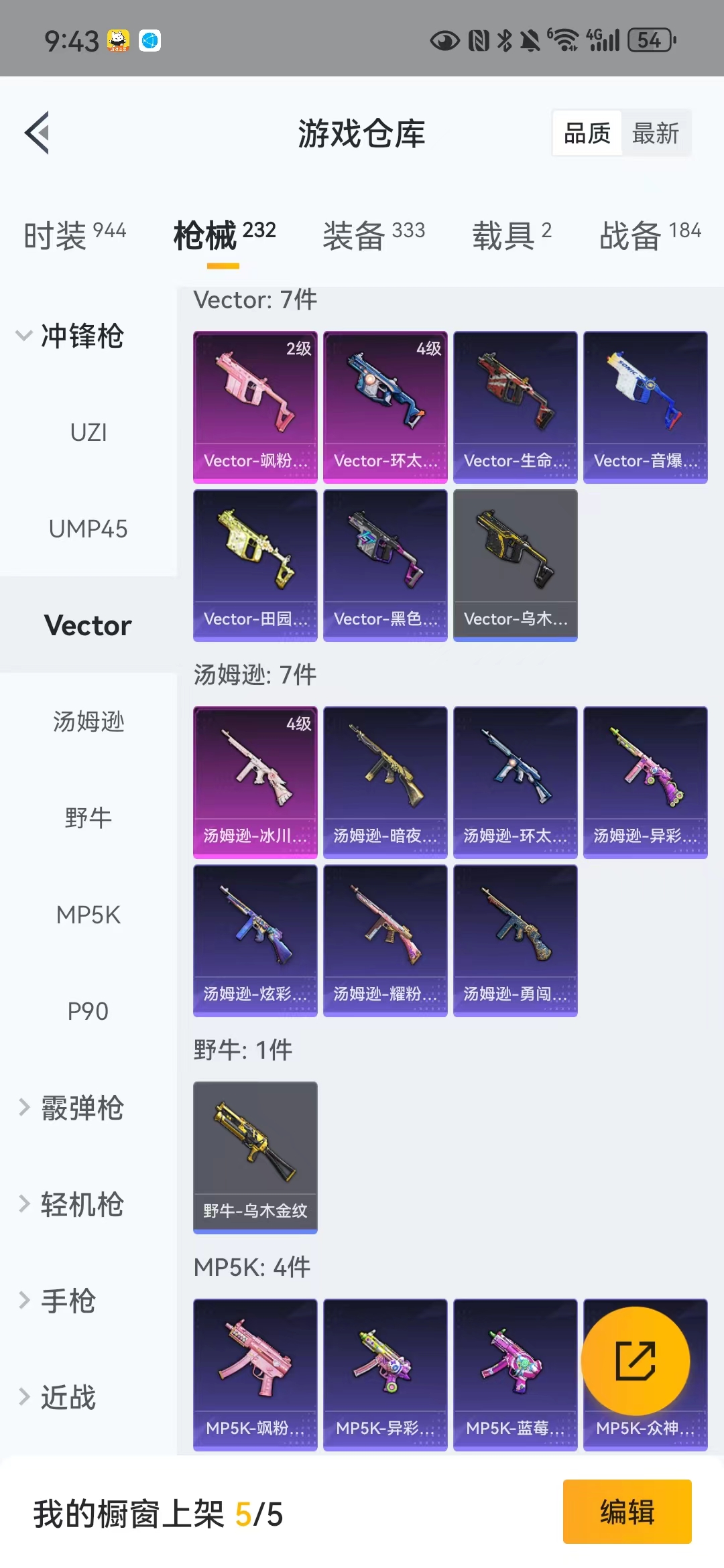Image resolution: width=724 pixels, height=1568 pixels.
Task: Open the 装备 tab
Action: 374,235
